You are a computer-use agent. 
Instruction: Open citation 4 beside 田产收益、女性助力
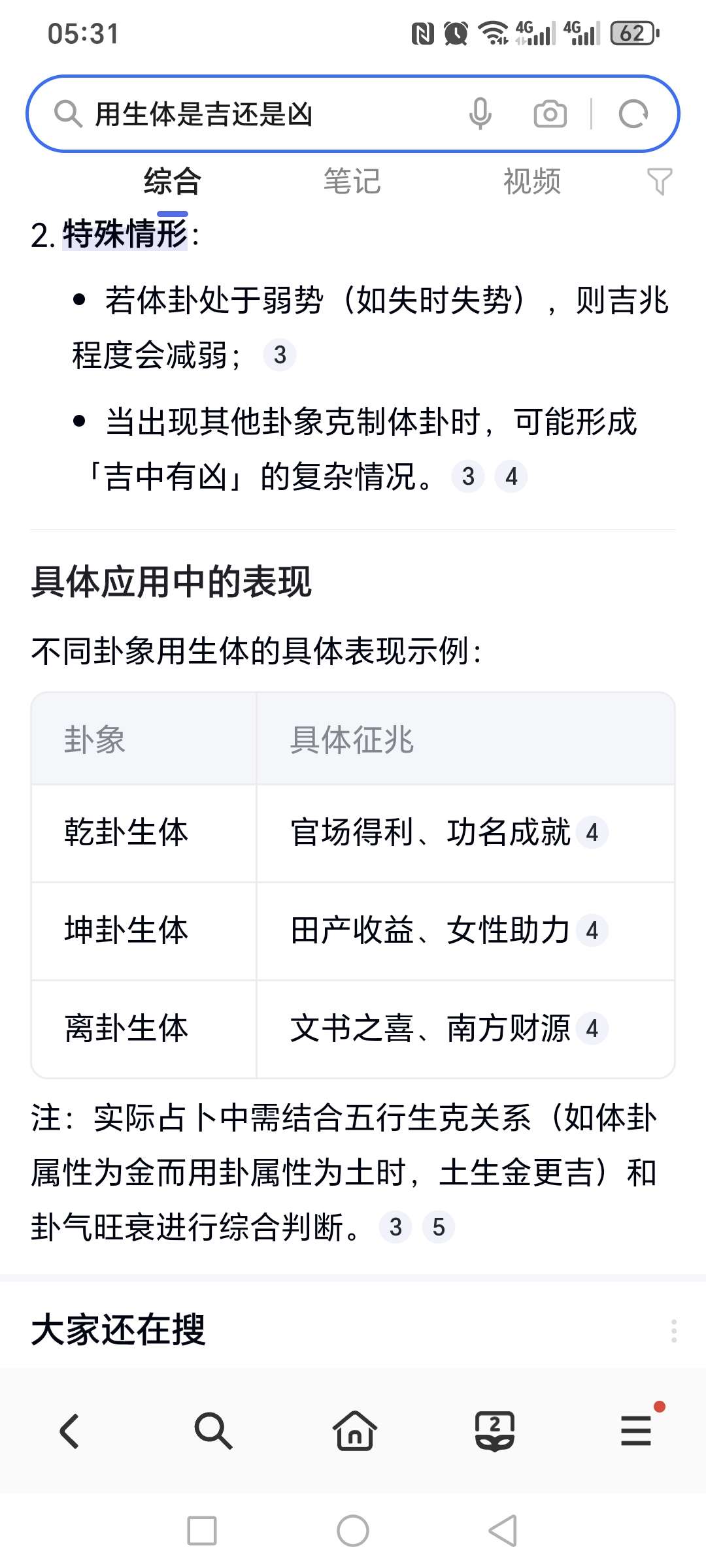592,930
